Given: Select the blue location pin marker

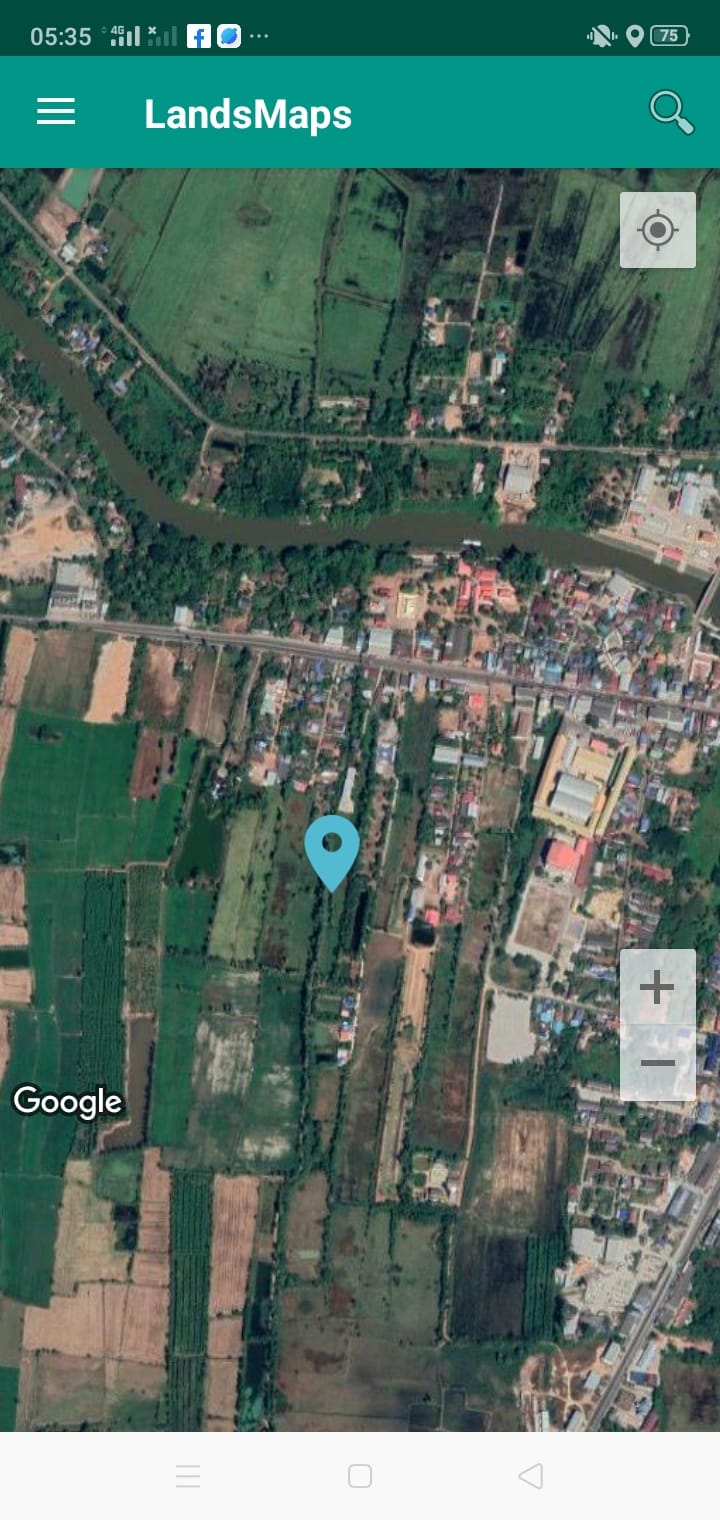Looking at the screenshot, I should click(332, 852).
